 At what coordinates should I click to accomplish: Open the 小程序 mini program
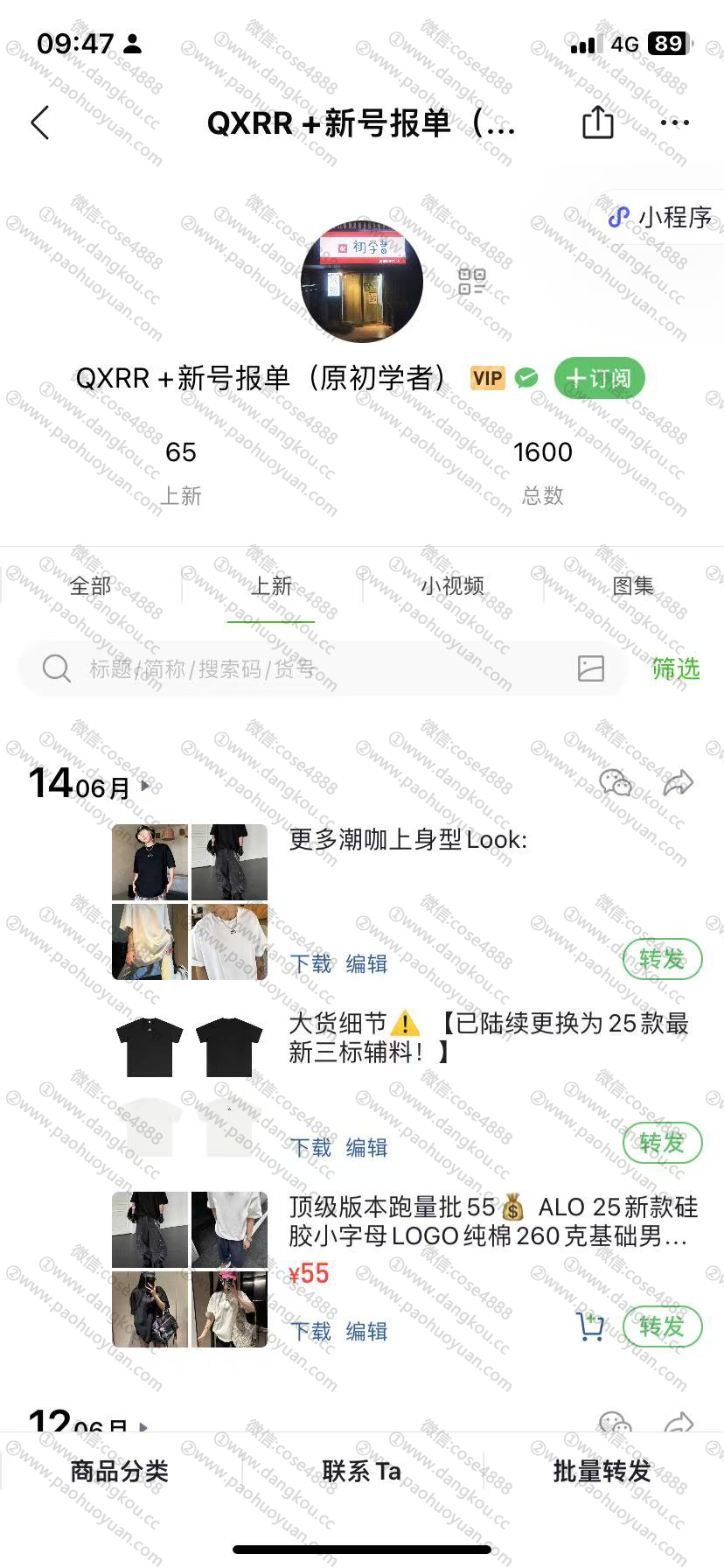[x=662, y=217]
